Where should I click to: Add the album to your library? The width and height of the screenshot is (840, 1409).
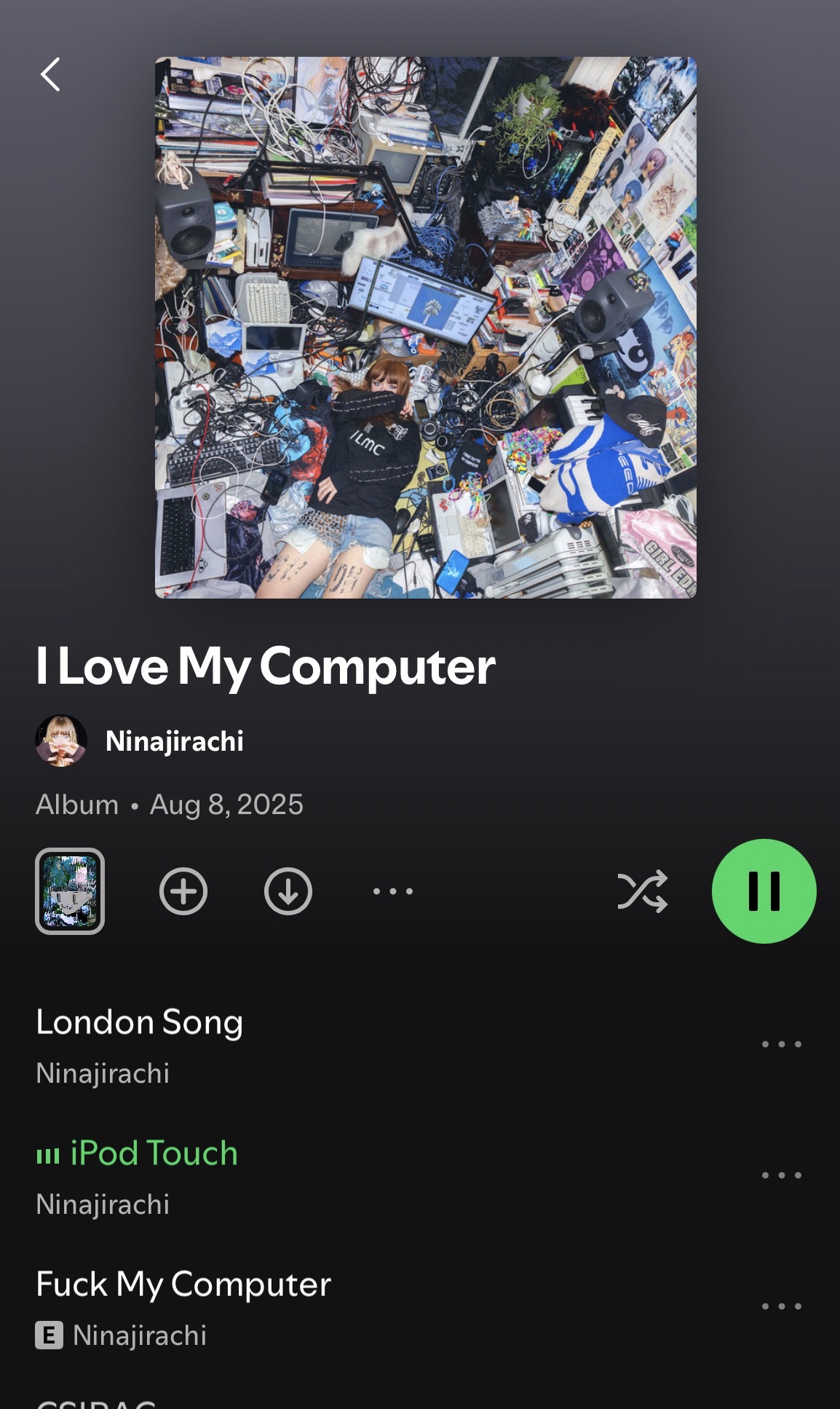click(183, 891)
